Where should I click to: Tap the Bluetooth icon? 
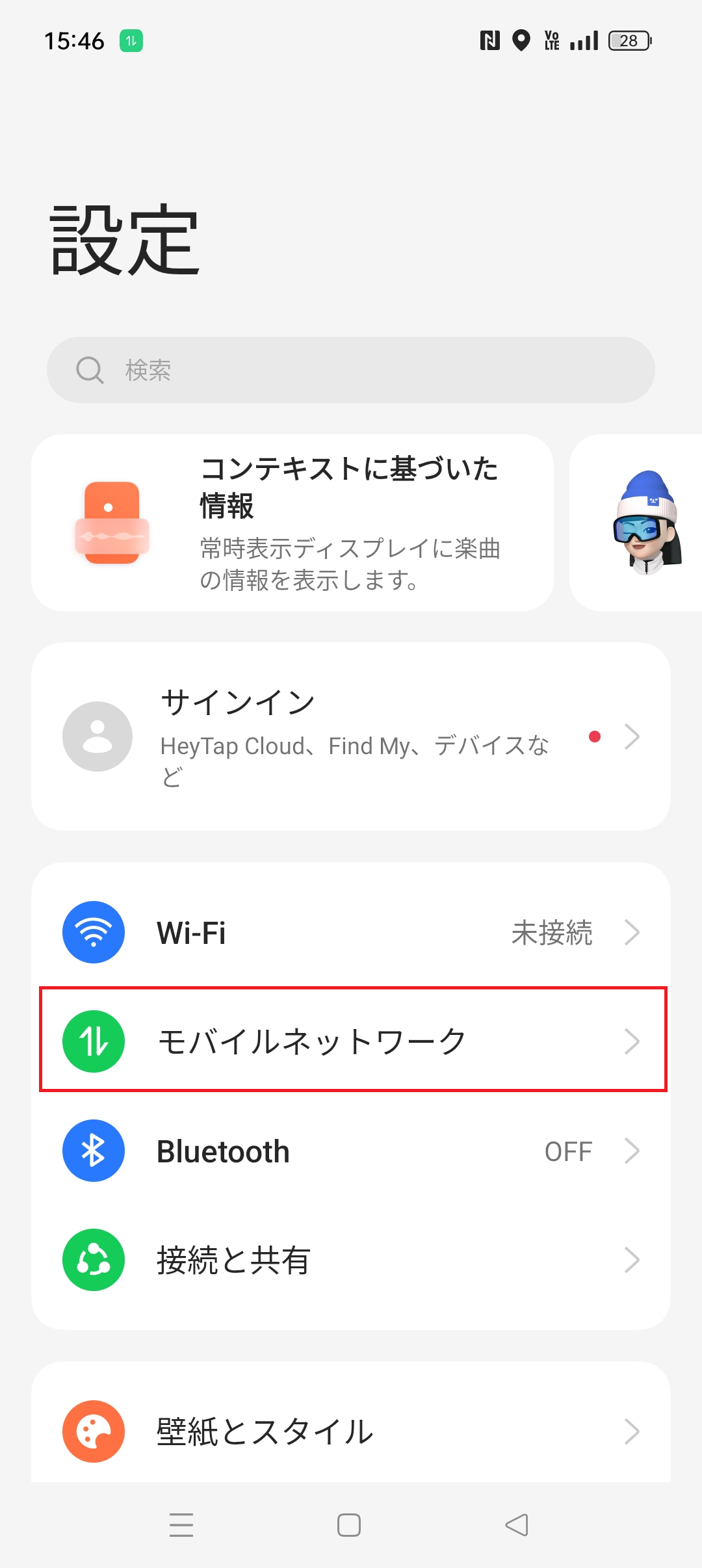point(94,1150)
